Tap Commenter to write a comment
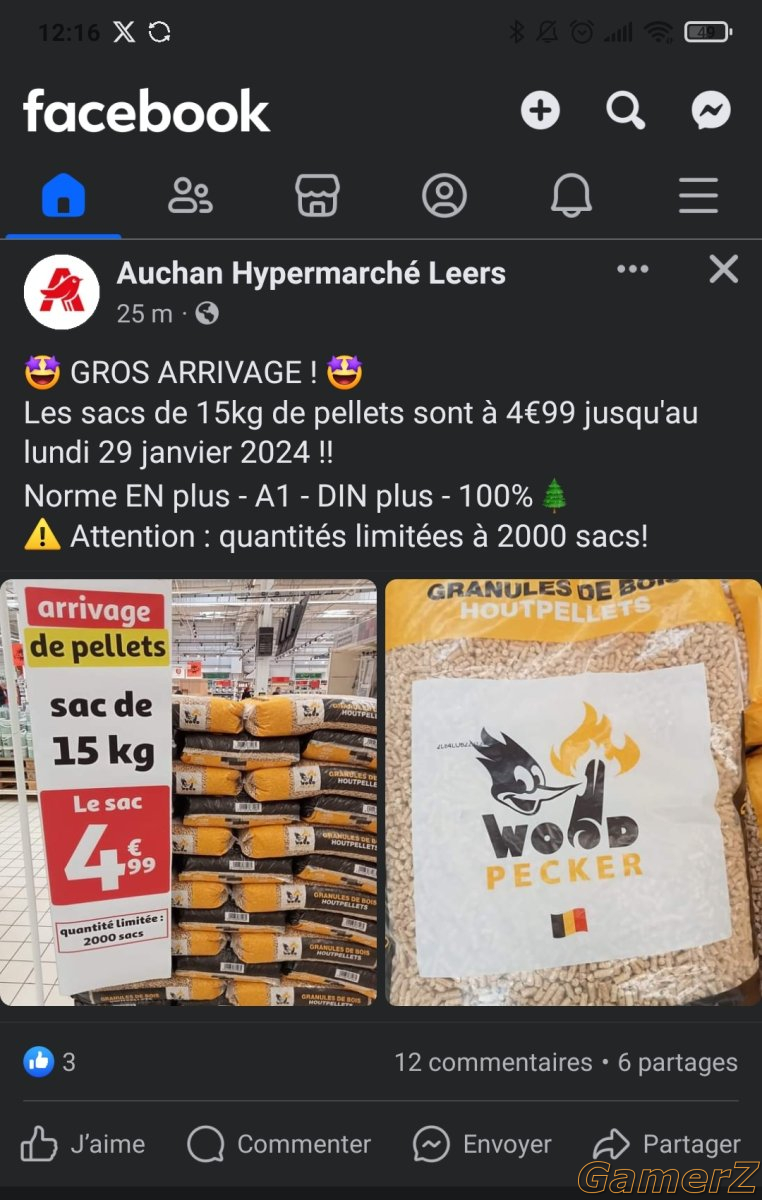 pyautogui.click(x=279, y=1144)
